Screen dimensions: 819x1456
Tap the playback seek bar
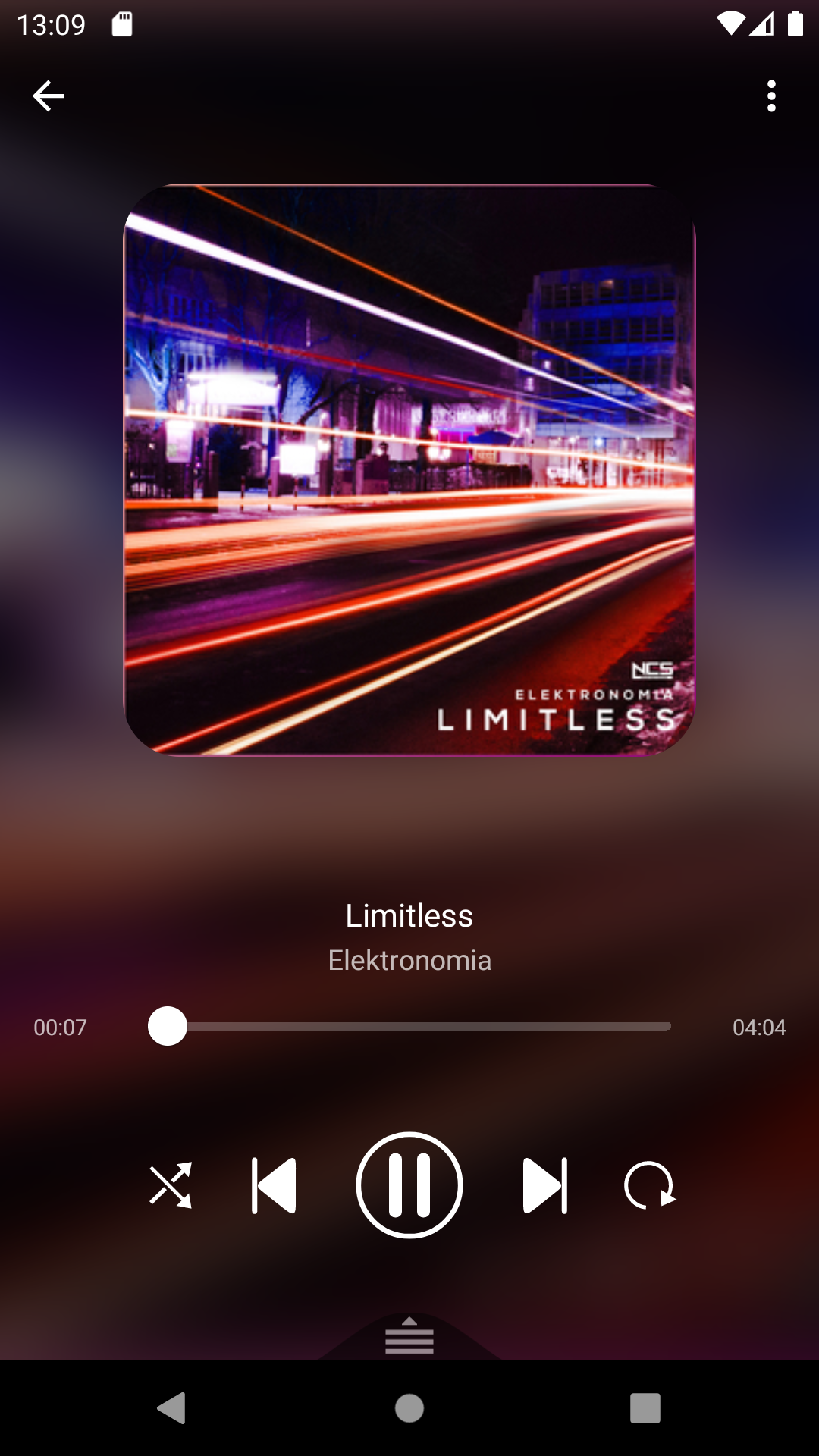tap(409, 1027)
